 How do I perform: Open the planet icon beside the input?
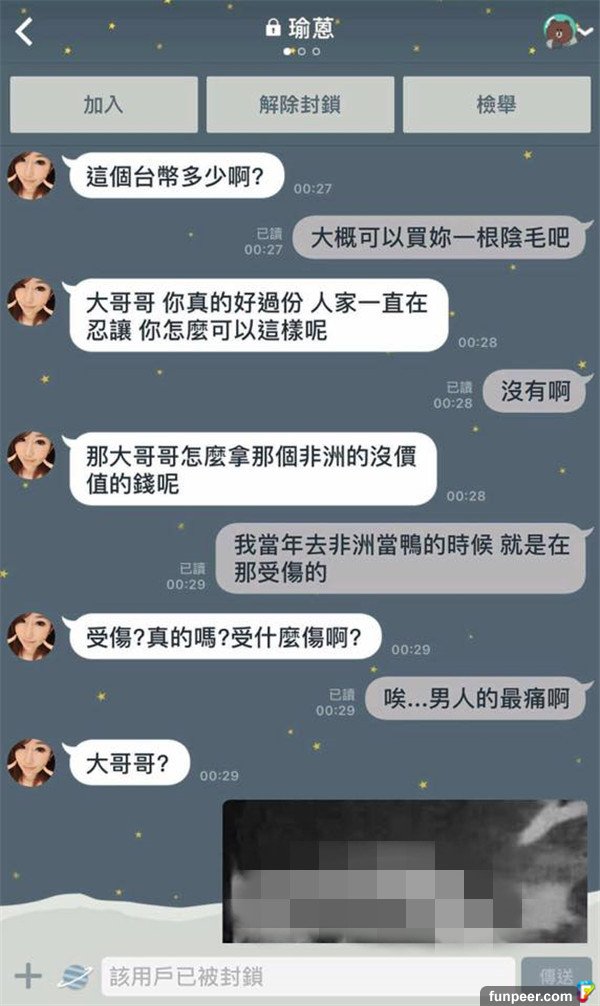click(x=73, y=976)
